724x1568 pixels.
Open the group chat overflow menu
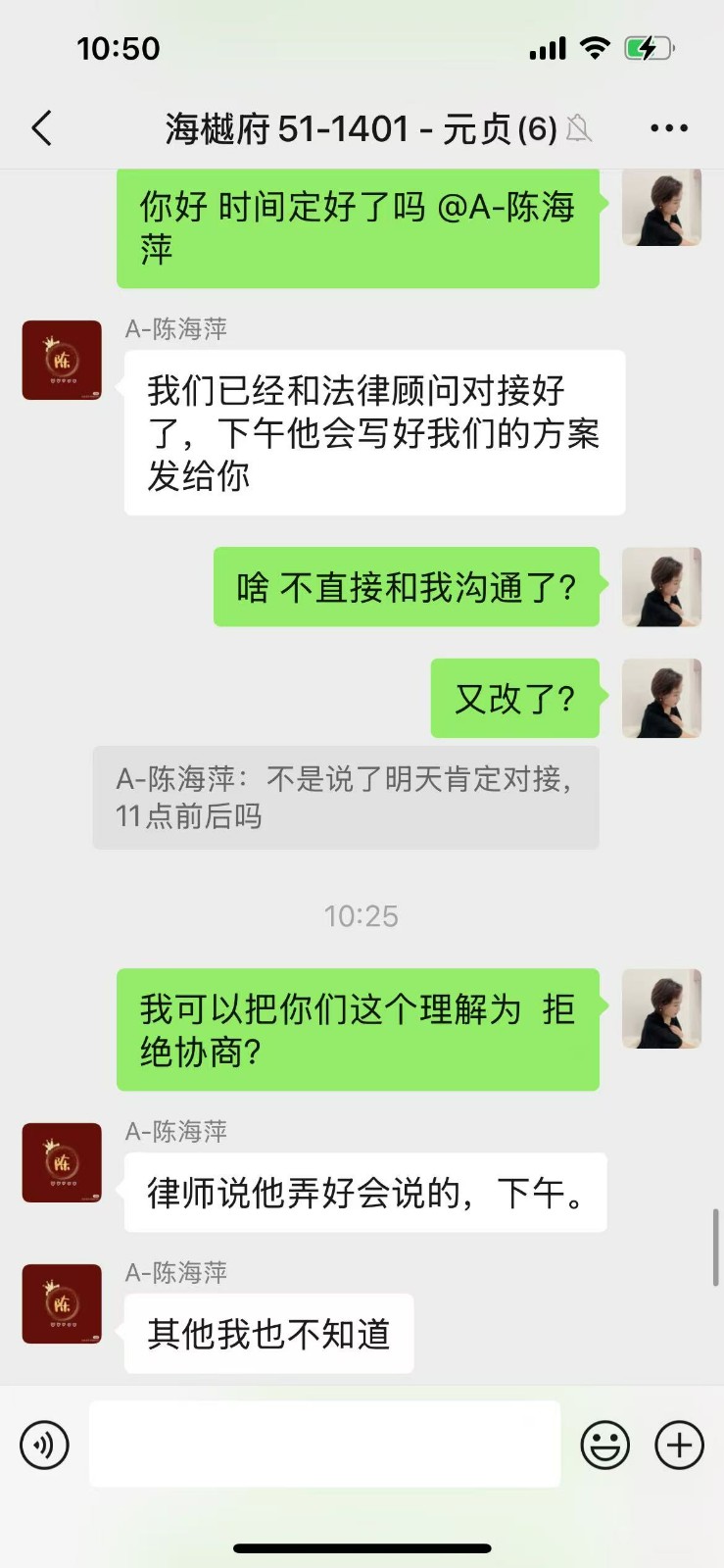coord(669,128)
